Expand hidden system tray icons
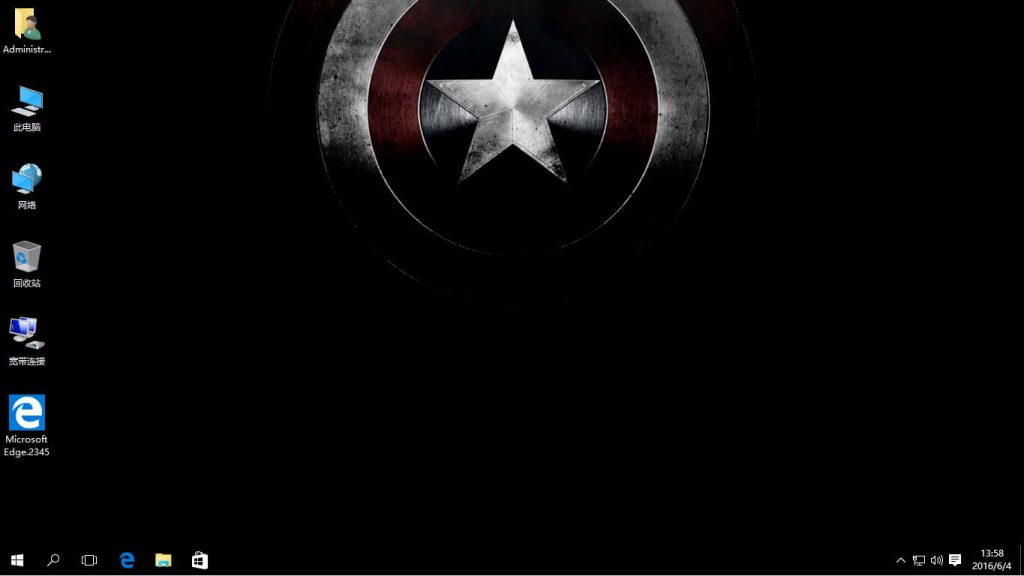Viewport: 1024px width, 576px height. click(x=900, y=560)
